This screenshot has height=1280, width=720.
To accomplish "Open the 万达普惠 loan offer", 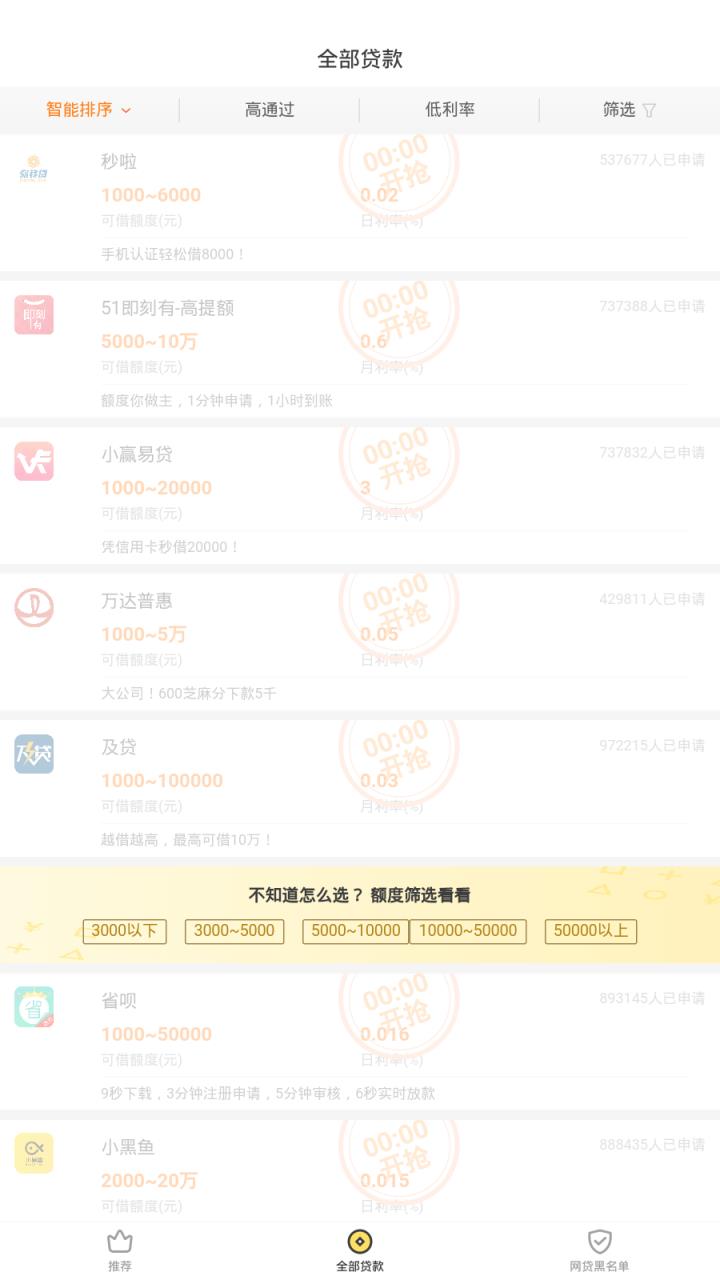I will coord(360,642).
